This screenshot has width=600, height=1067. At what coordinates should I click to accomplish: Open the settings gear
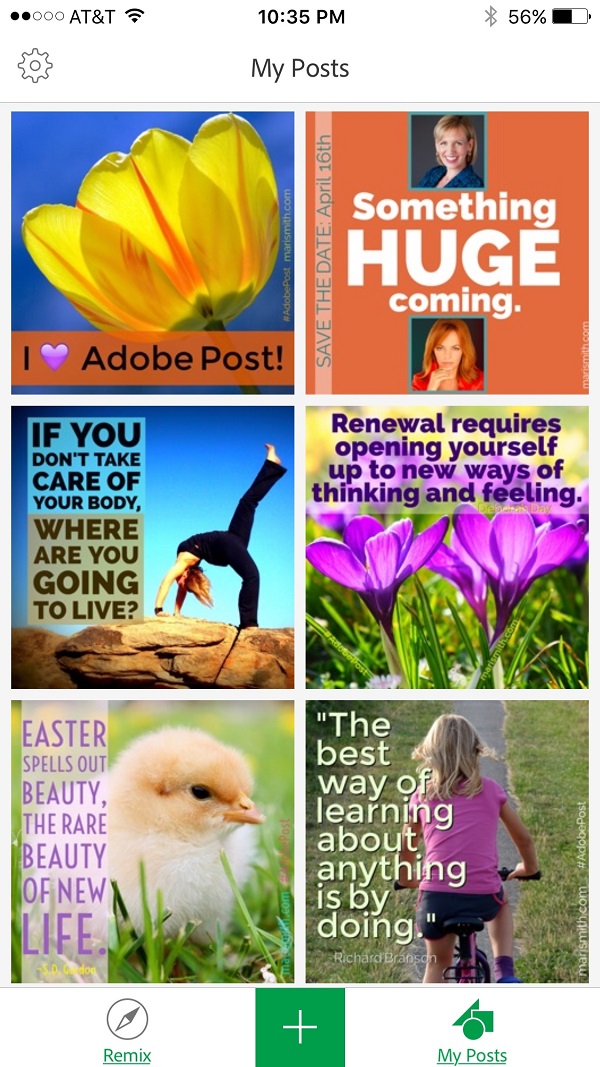pos(35,65)
